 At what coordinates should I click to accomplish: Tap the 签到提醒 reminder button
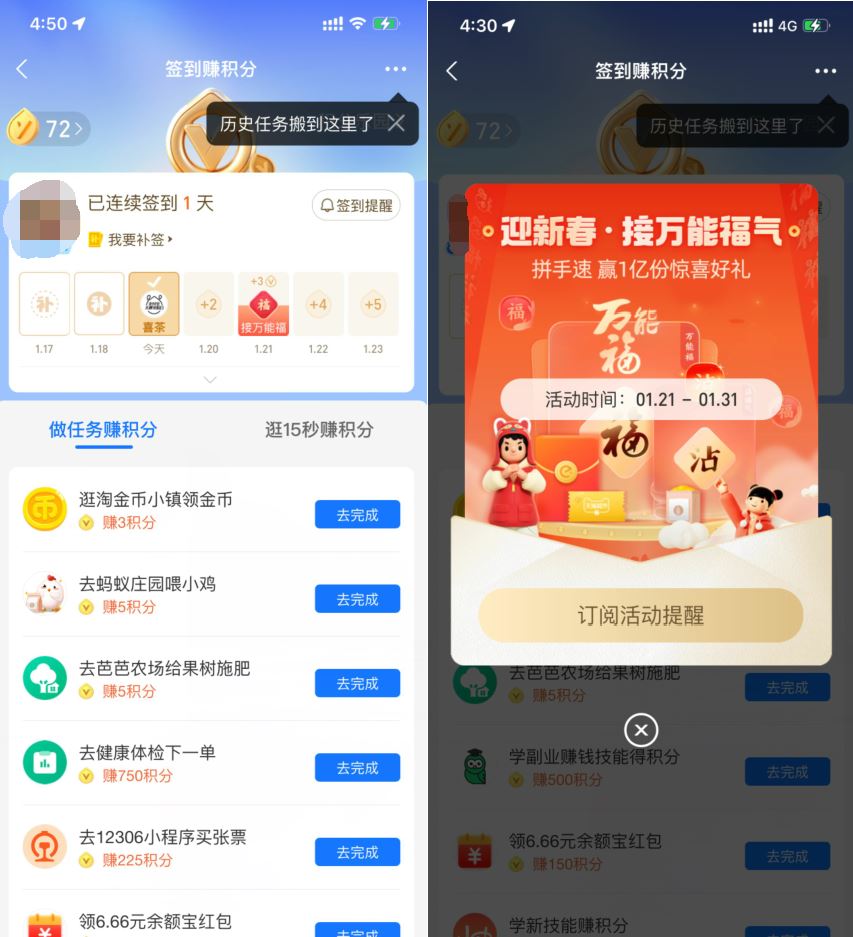356,206
